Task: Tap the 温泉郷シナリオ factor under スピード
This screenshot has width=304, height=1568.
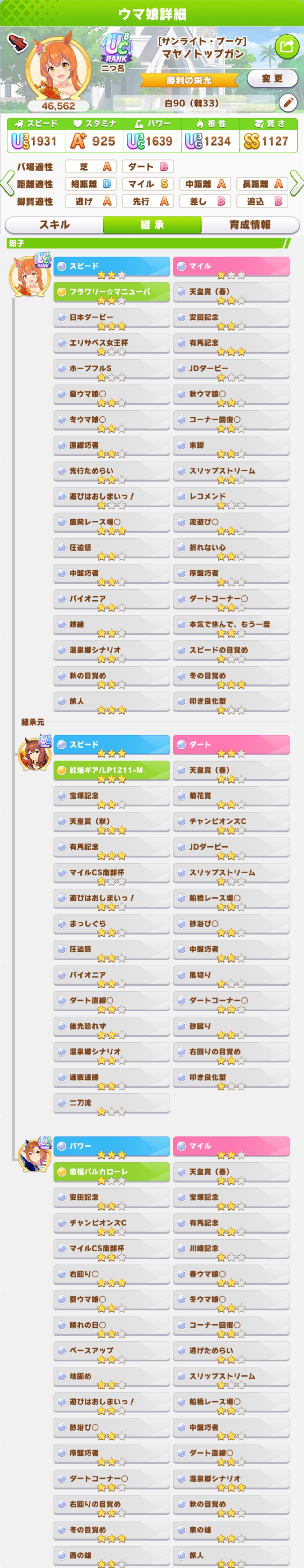Action: (x=111, y=650)
